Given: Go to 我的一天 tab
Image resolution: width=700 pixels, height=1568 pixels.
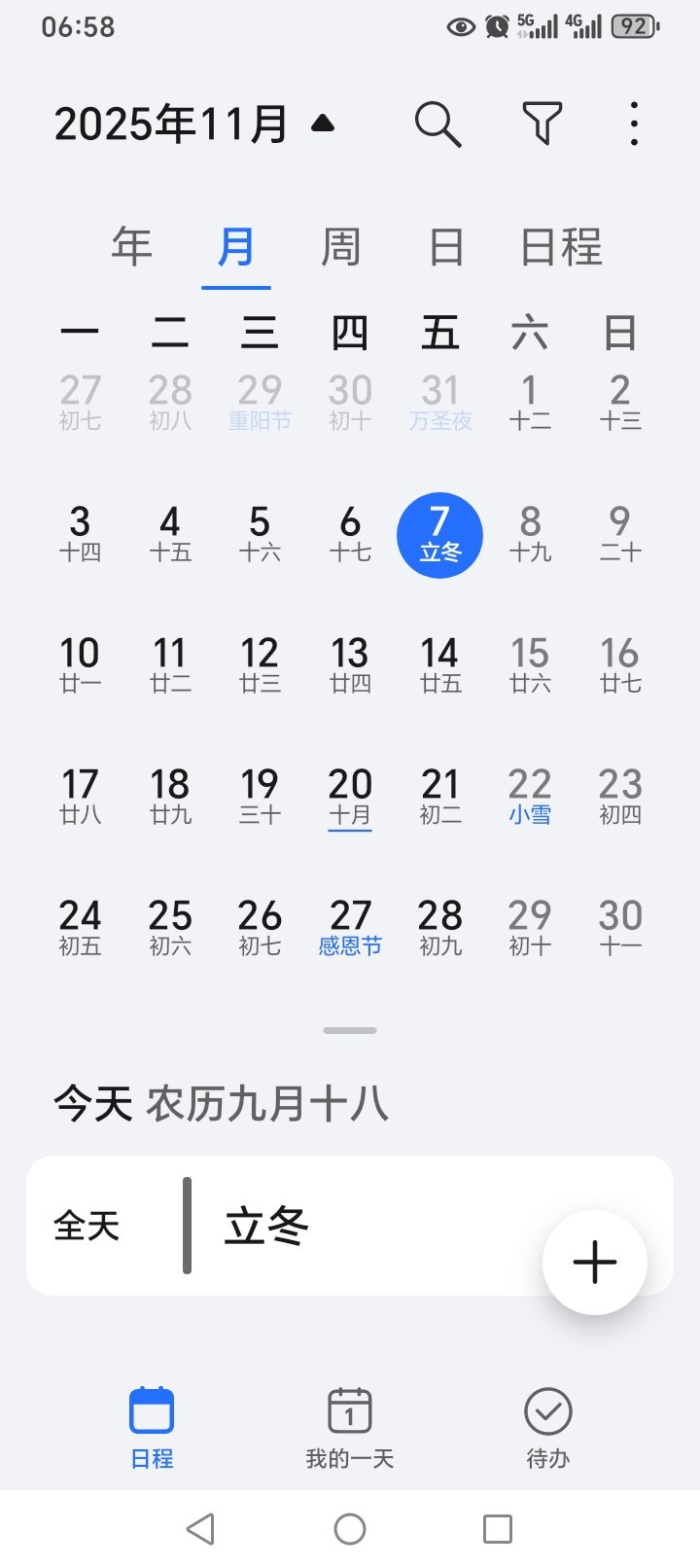Looking at the screenshot, I should 350,1427.
